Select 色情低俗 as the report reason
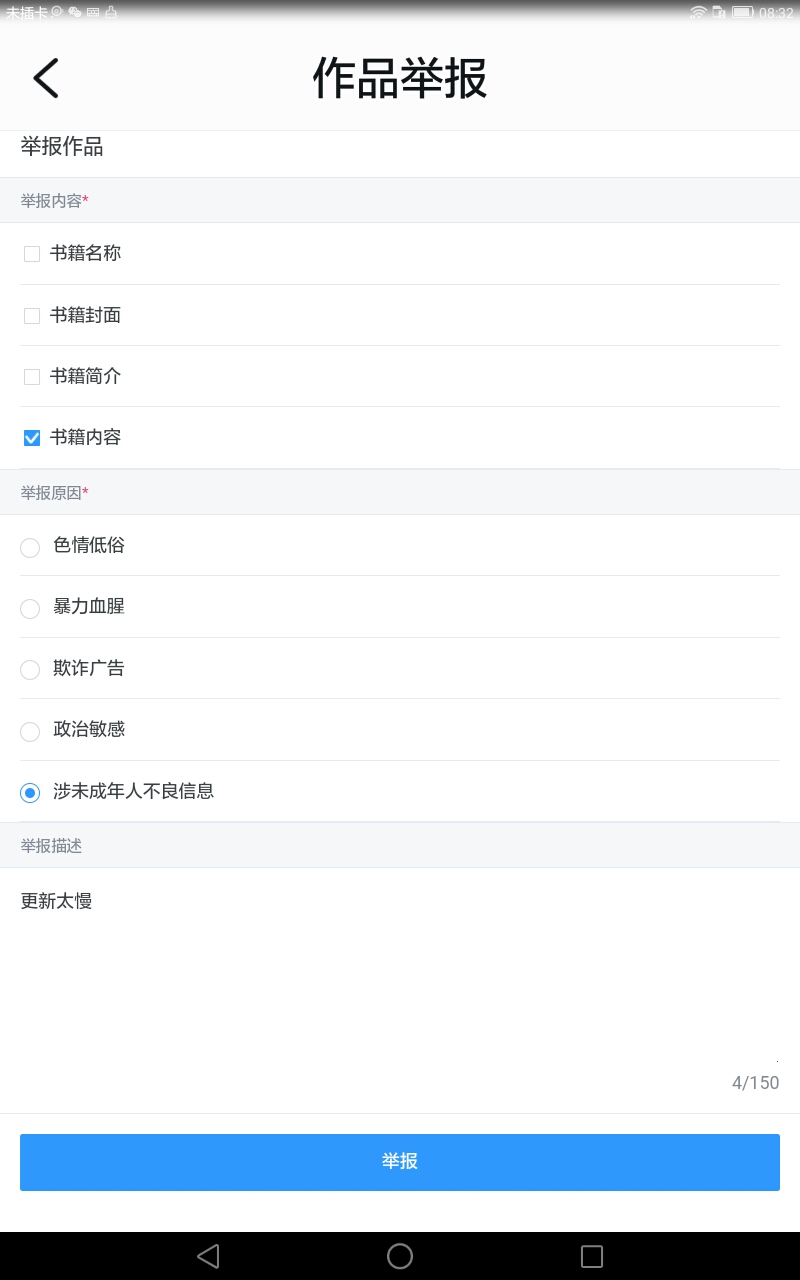 (x=30, y=547)
